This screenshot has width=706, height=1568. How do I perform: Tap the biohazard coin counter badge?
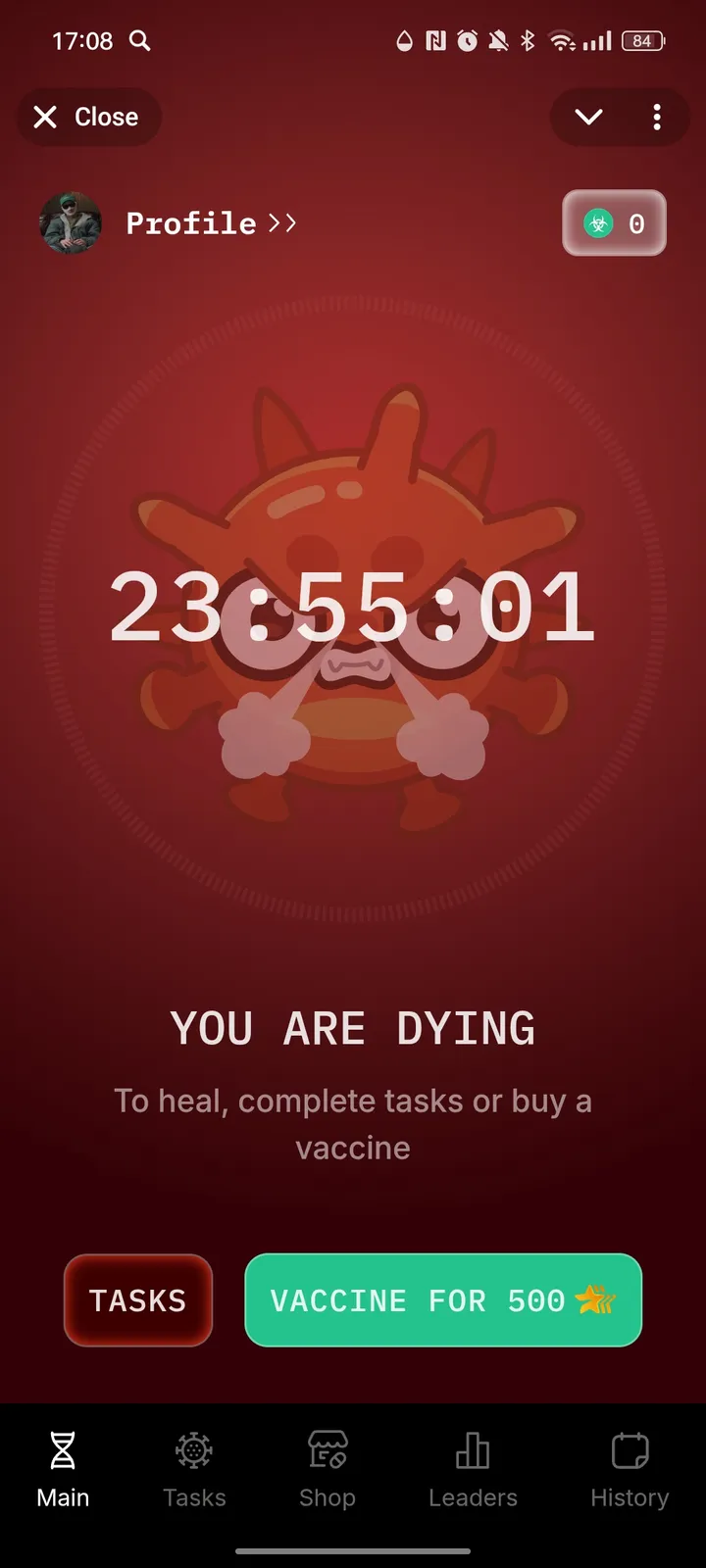tap(614, 223)
